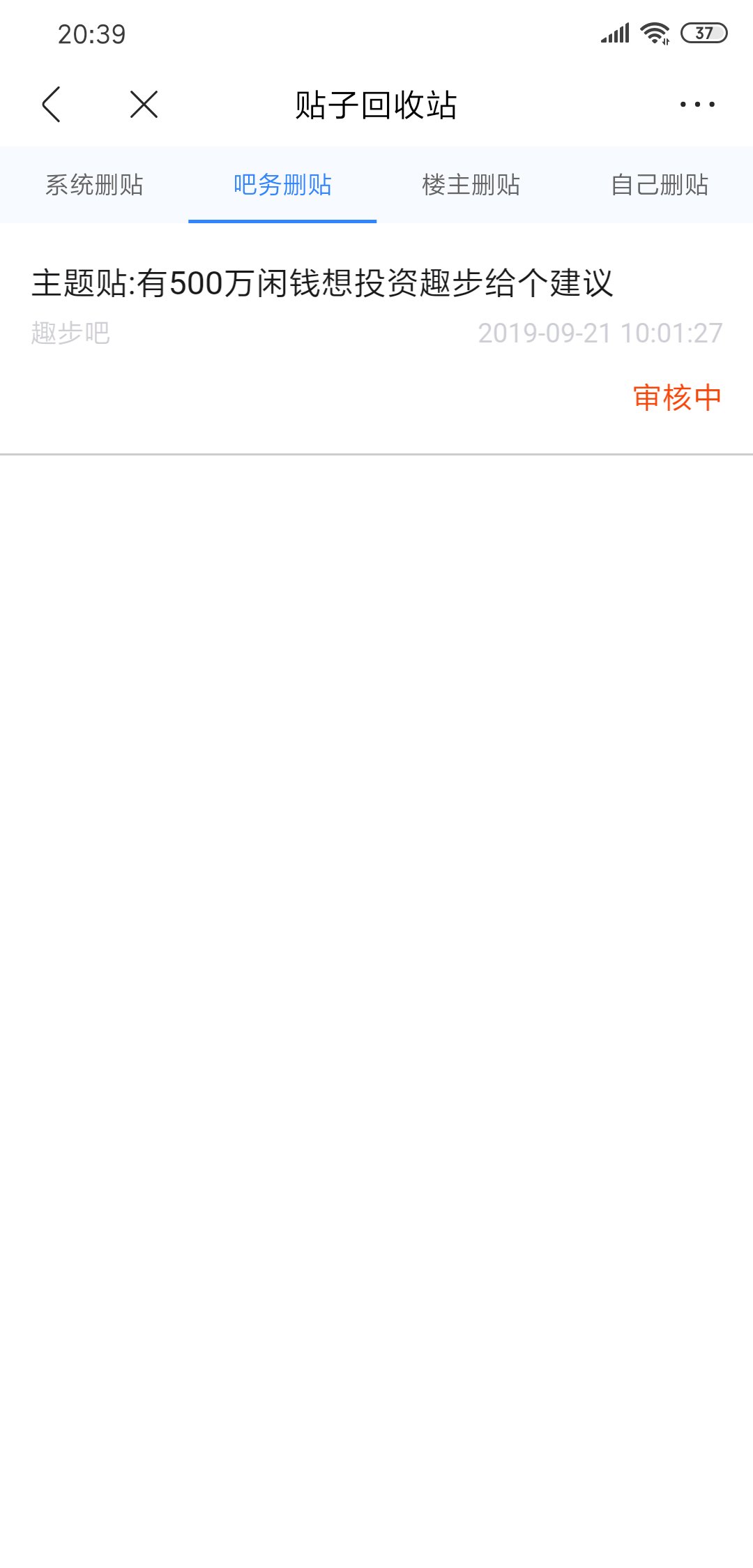Switch to the 系统删贴 tab
The height and width of the screenshot is (1568, 753).
[94, 185]
